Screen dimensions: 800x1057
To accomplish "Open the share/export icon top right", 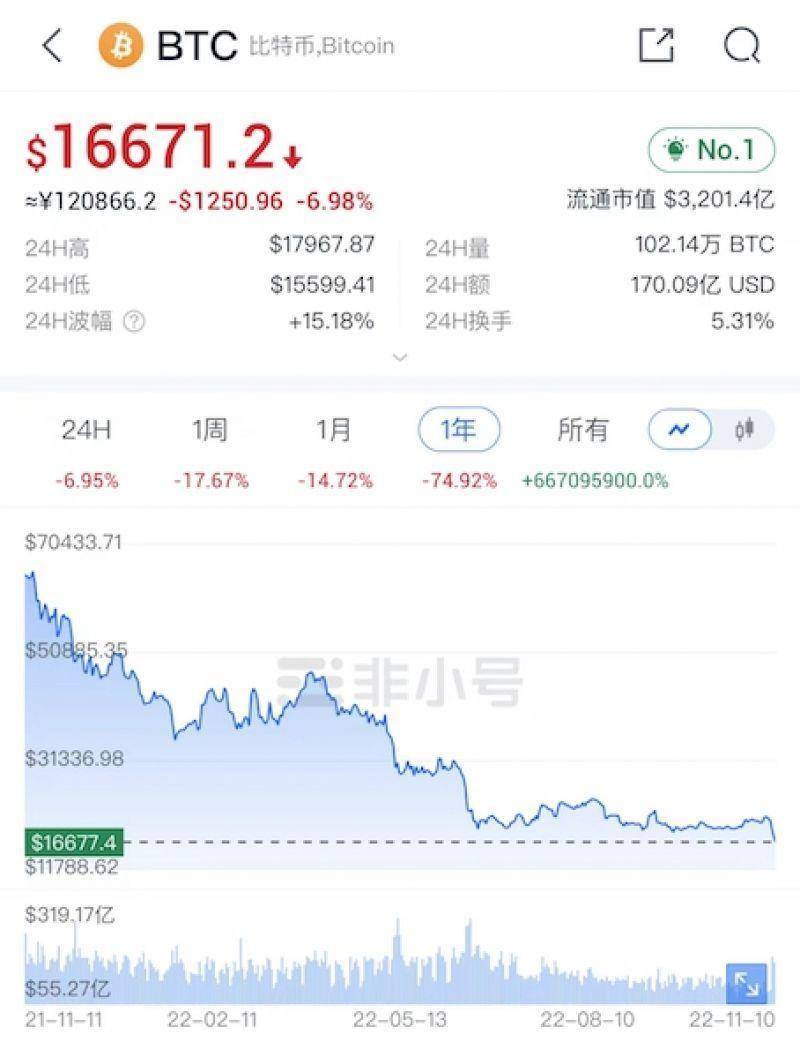I will (655, 44).
